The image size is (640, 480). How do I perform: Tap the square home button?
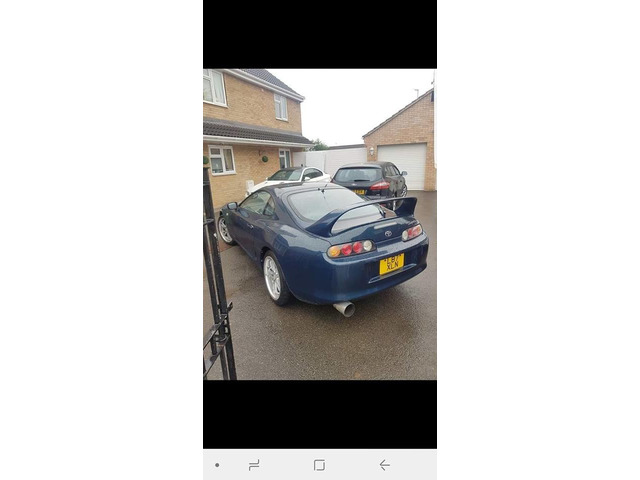(319, 465)
